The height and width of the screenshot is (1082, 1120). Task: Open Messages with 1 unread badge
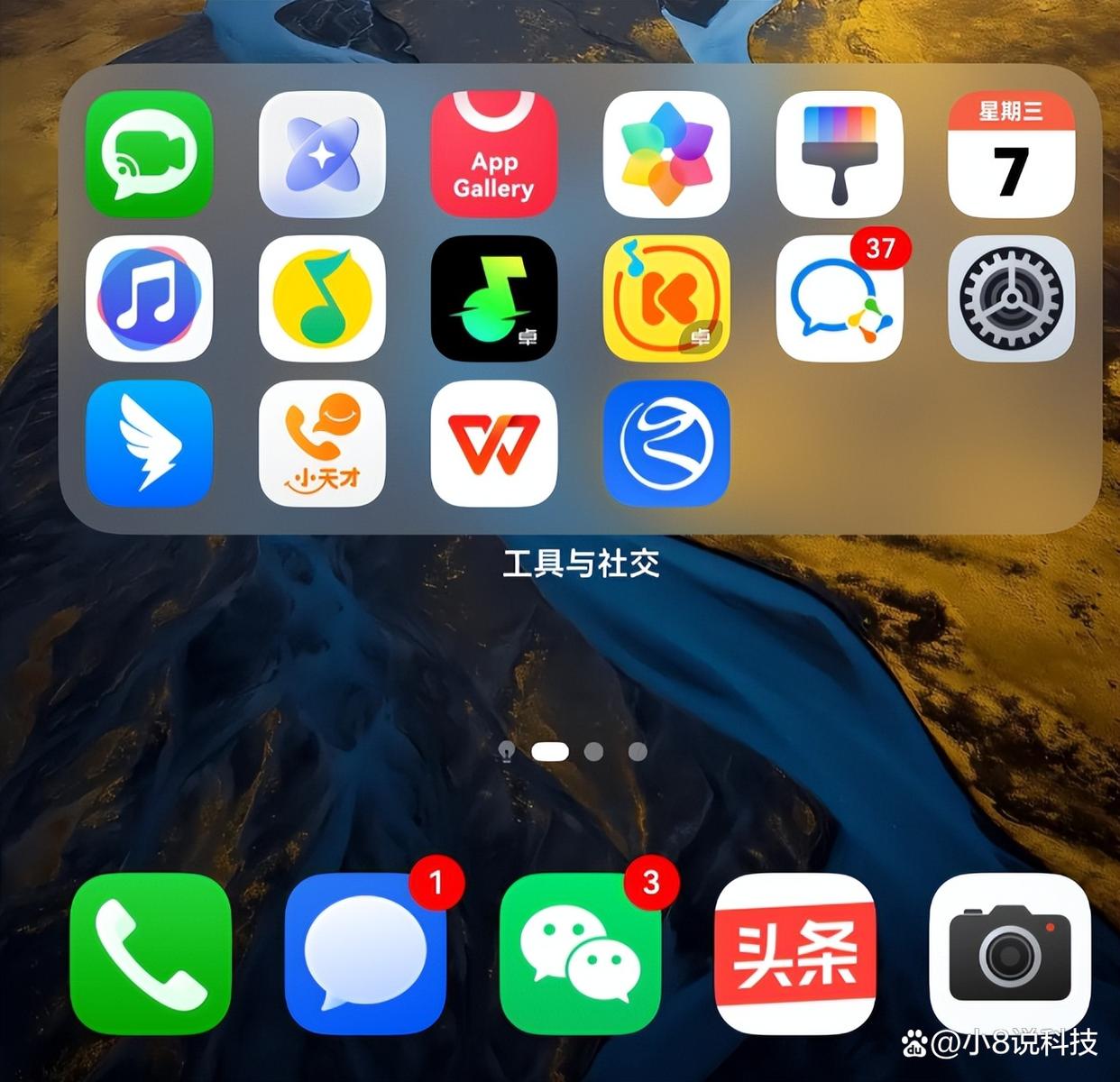(x=365, y=954)
